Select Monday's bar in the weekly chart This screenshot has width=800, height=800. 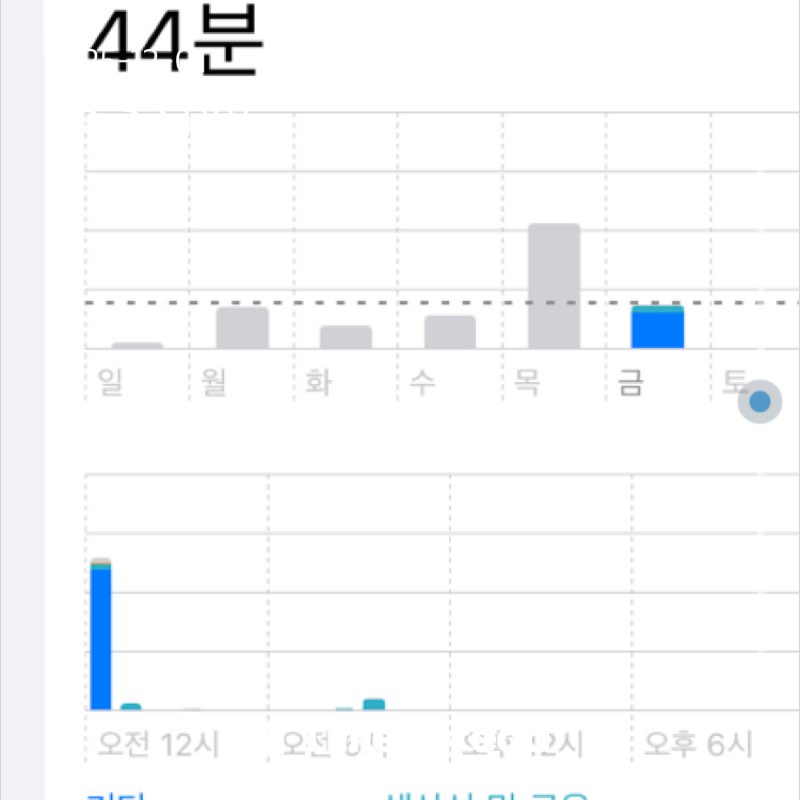(242, 328)
